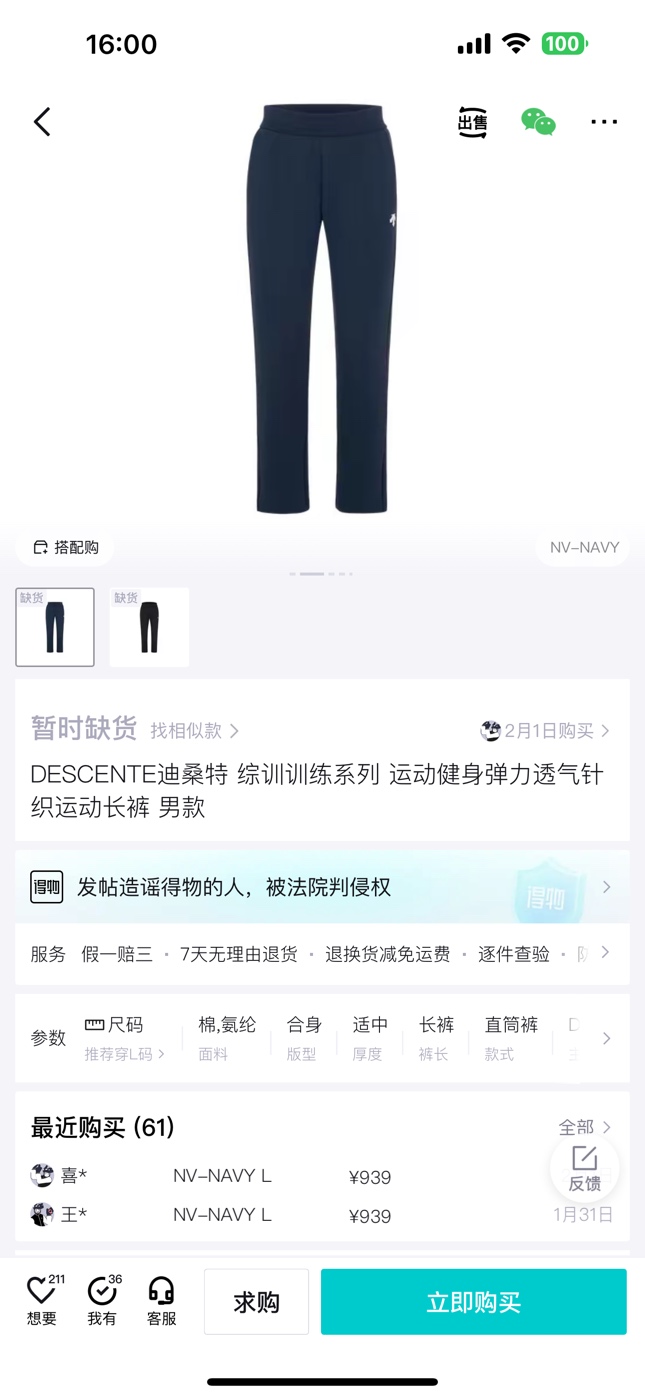This screenshot has width=645, height=1398.
Task: Open 尺码 size recommendation
Action: click(124, 1038)
